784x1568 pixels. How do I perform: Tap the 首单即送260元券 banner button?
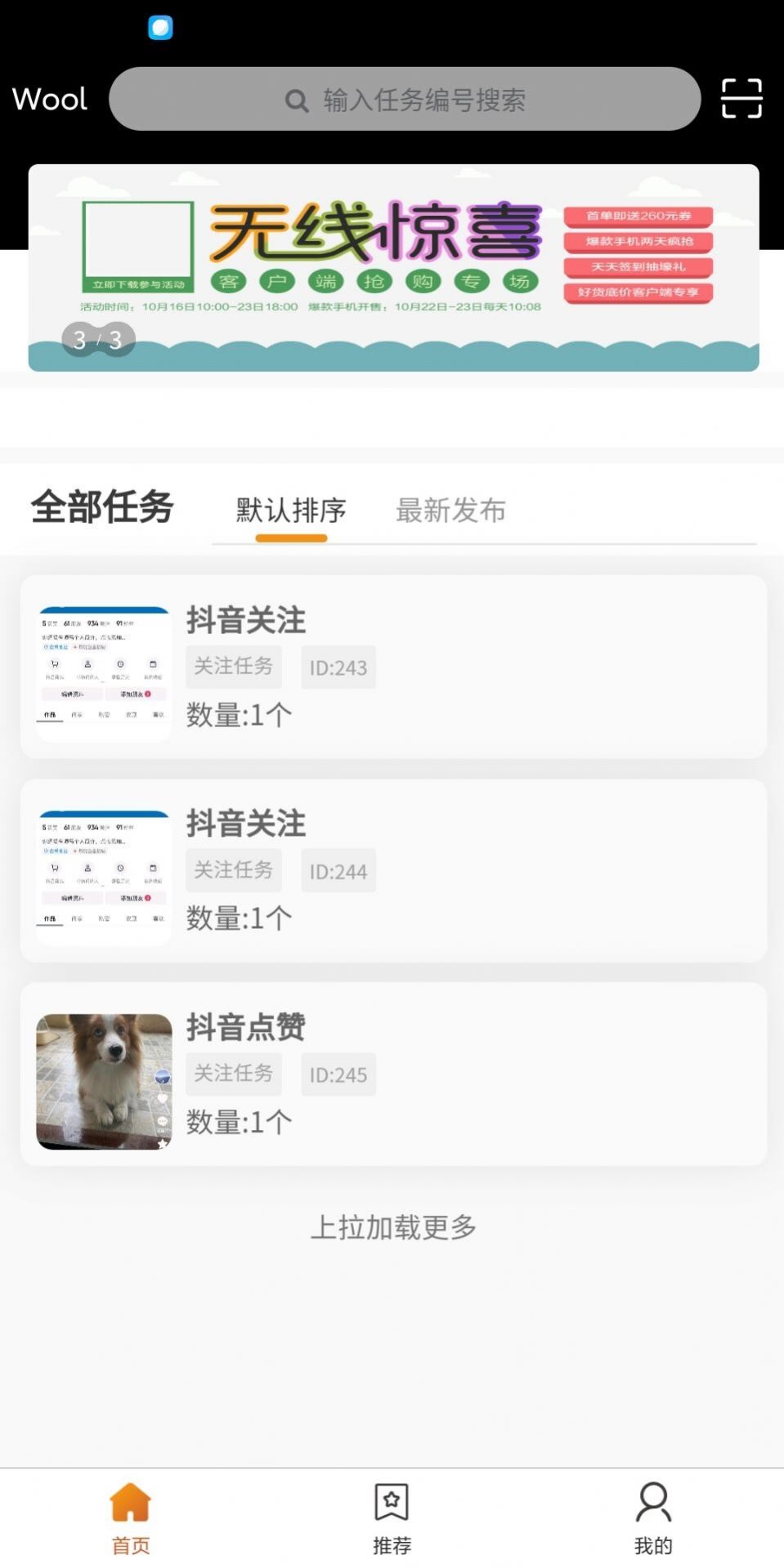(638, 216)
